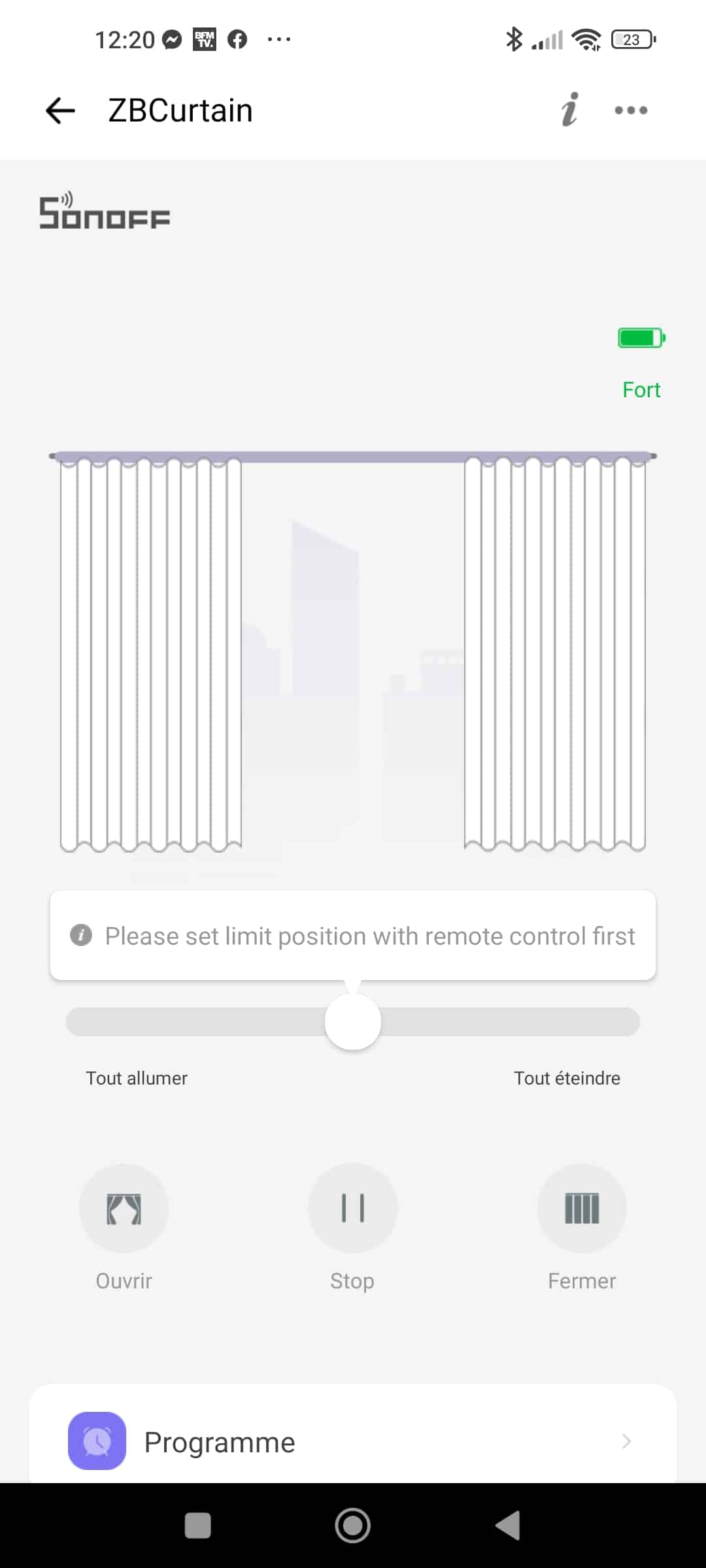Tap the Fermer curtain button
706x1568 pixels.
(582, 1208)
